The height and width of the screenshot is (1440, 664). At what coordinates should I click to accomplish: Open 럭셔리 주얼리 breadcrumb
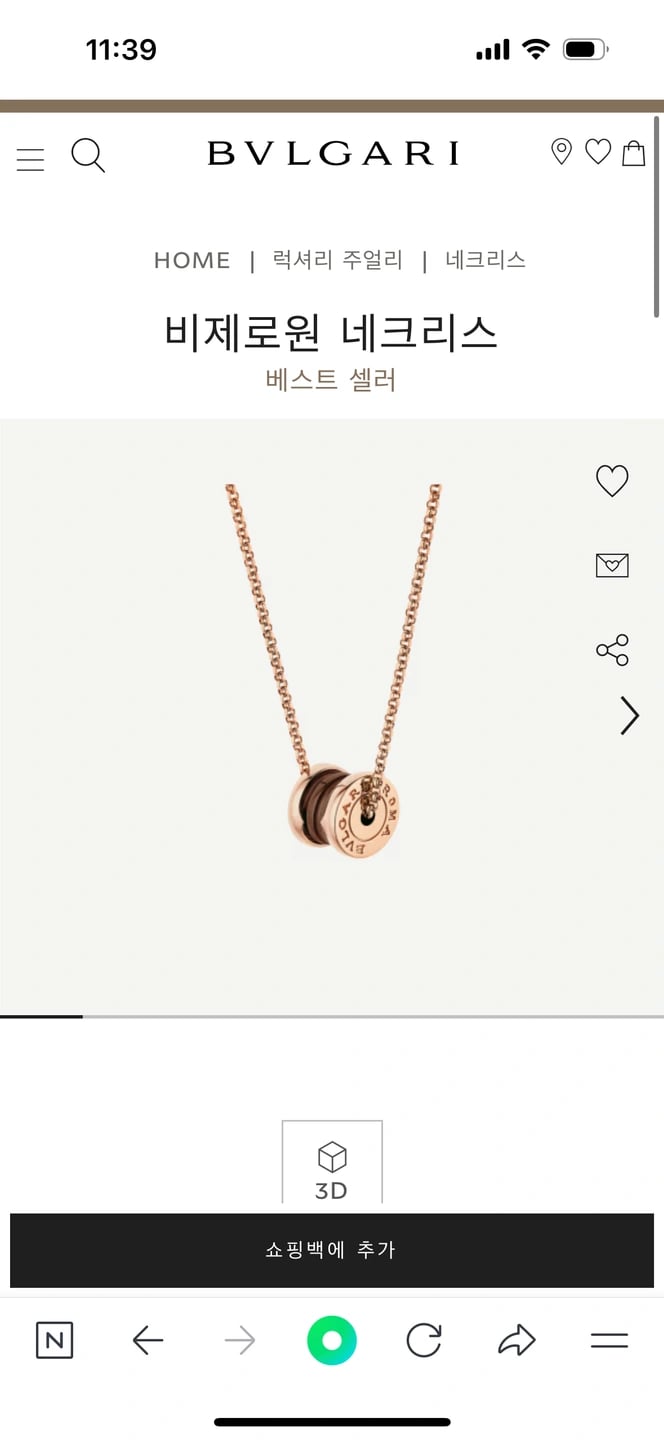pyautogui.click(x=338, y=261)
